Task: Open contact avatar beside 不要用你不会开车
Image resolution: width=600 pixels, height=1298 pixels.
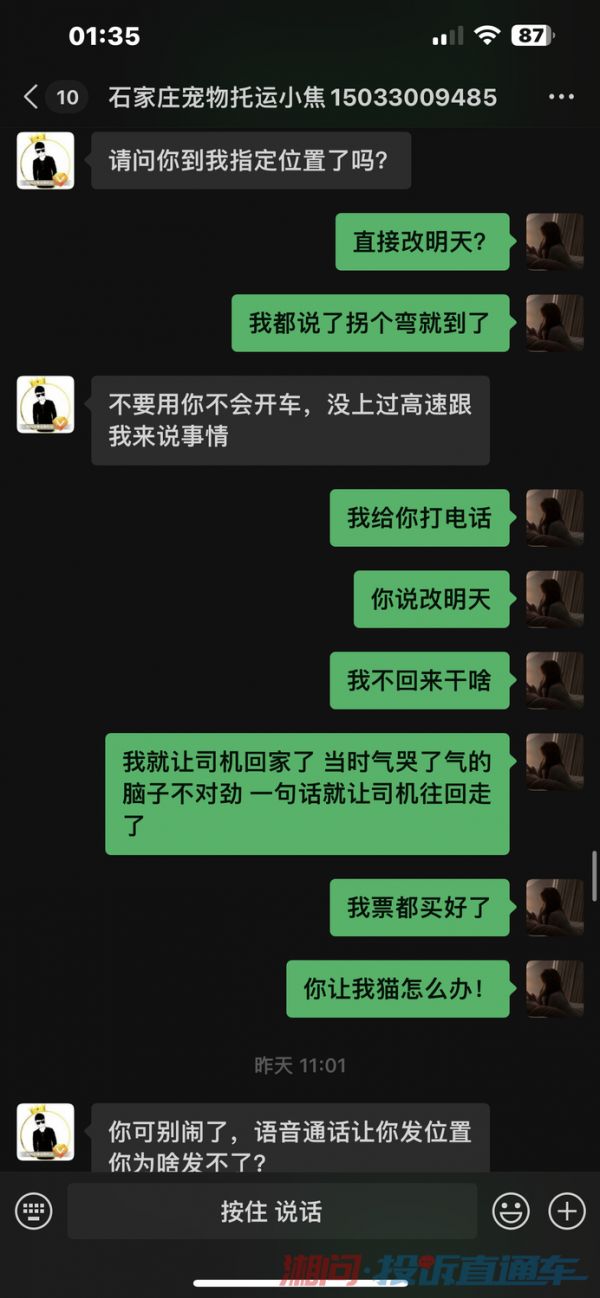Action: [45, 404]
